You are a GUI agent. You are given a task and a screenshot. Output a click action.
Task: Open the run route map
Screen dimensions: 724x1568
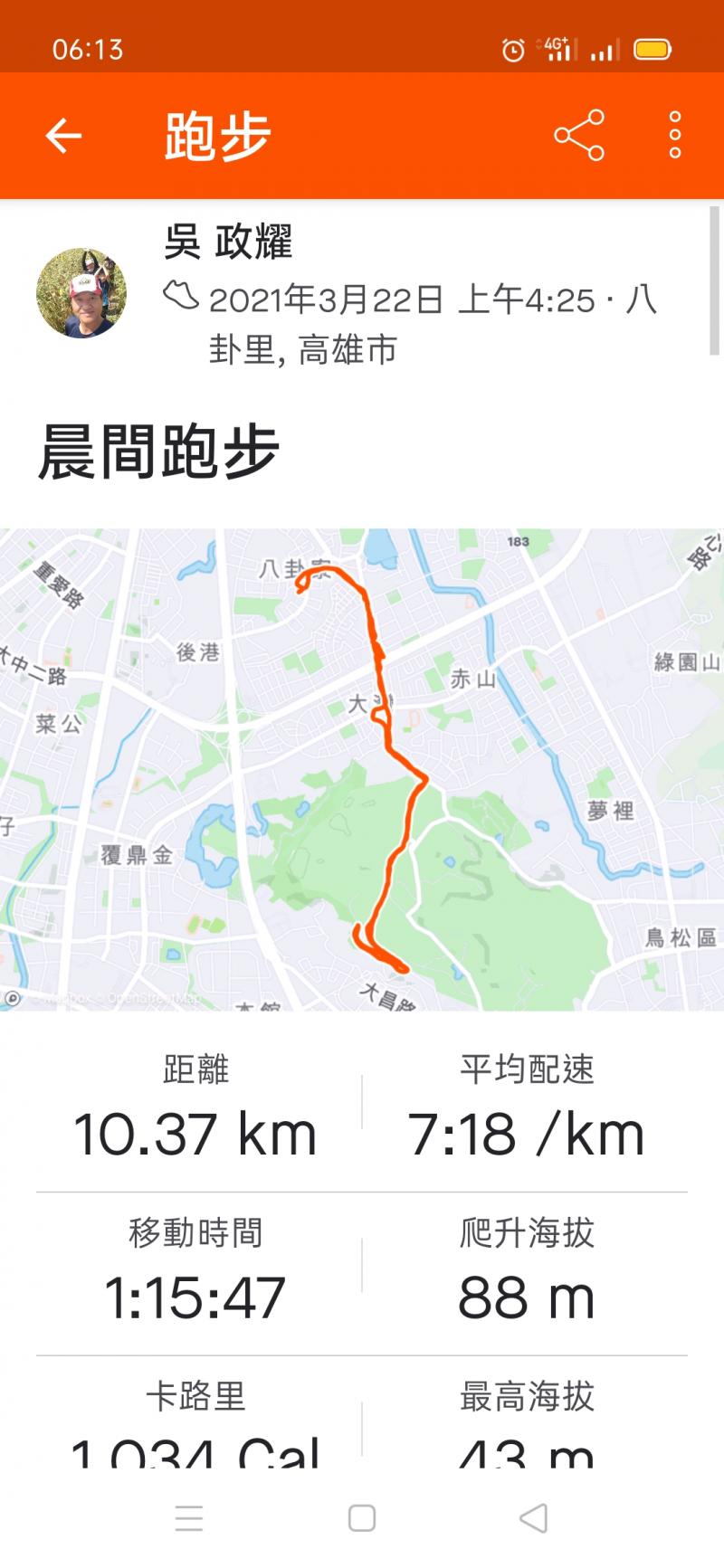[362, 769]
